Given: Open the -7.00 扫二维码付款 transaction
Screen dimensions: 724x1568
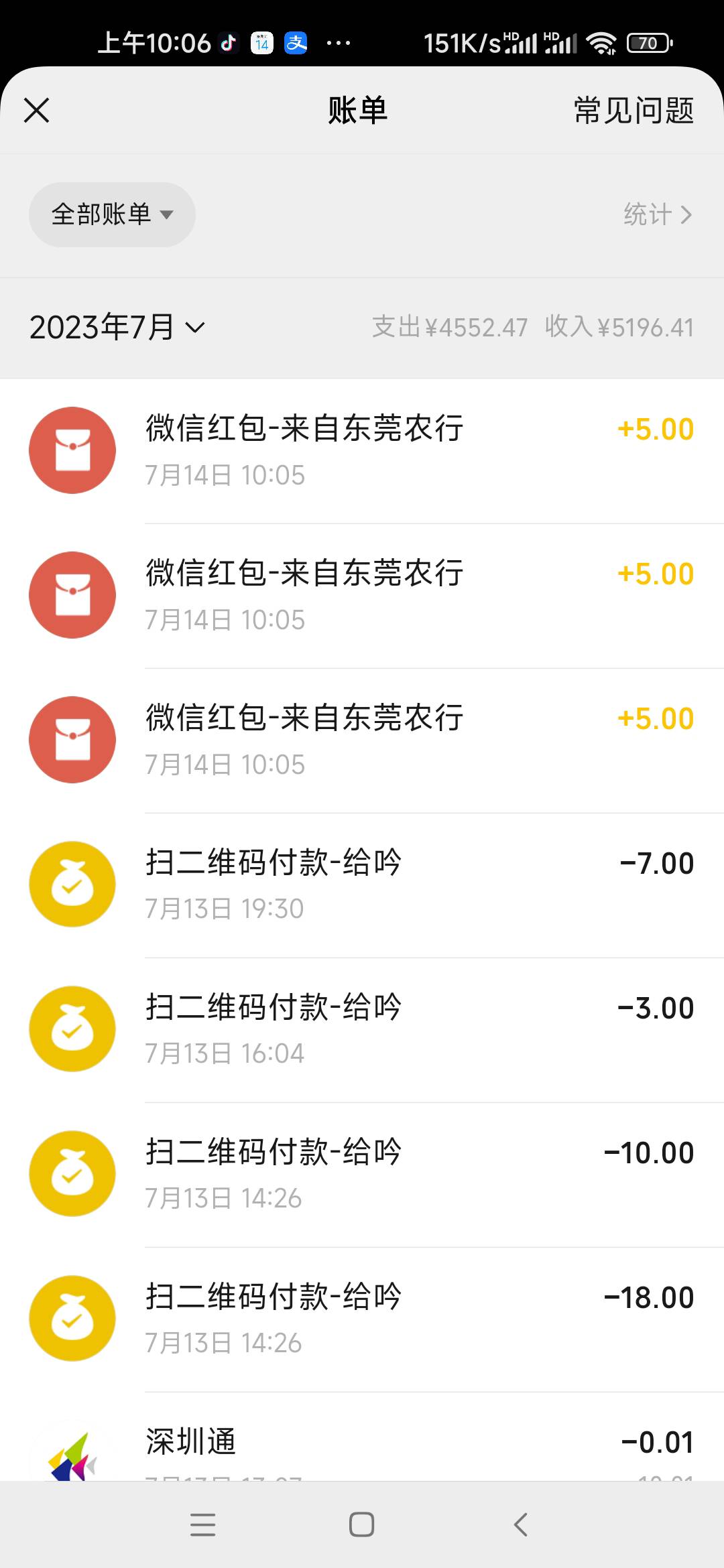Looking at the screenshot, I should [362, 885].
